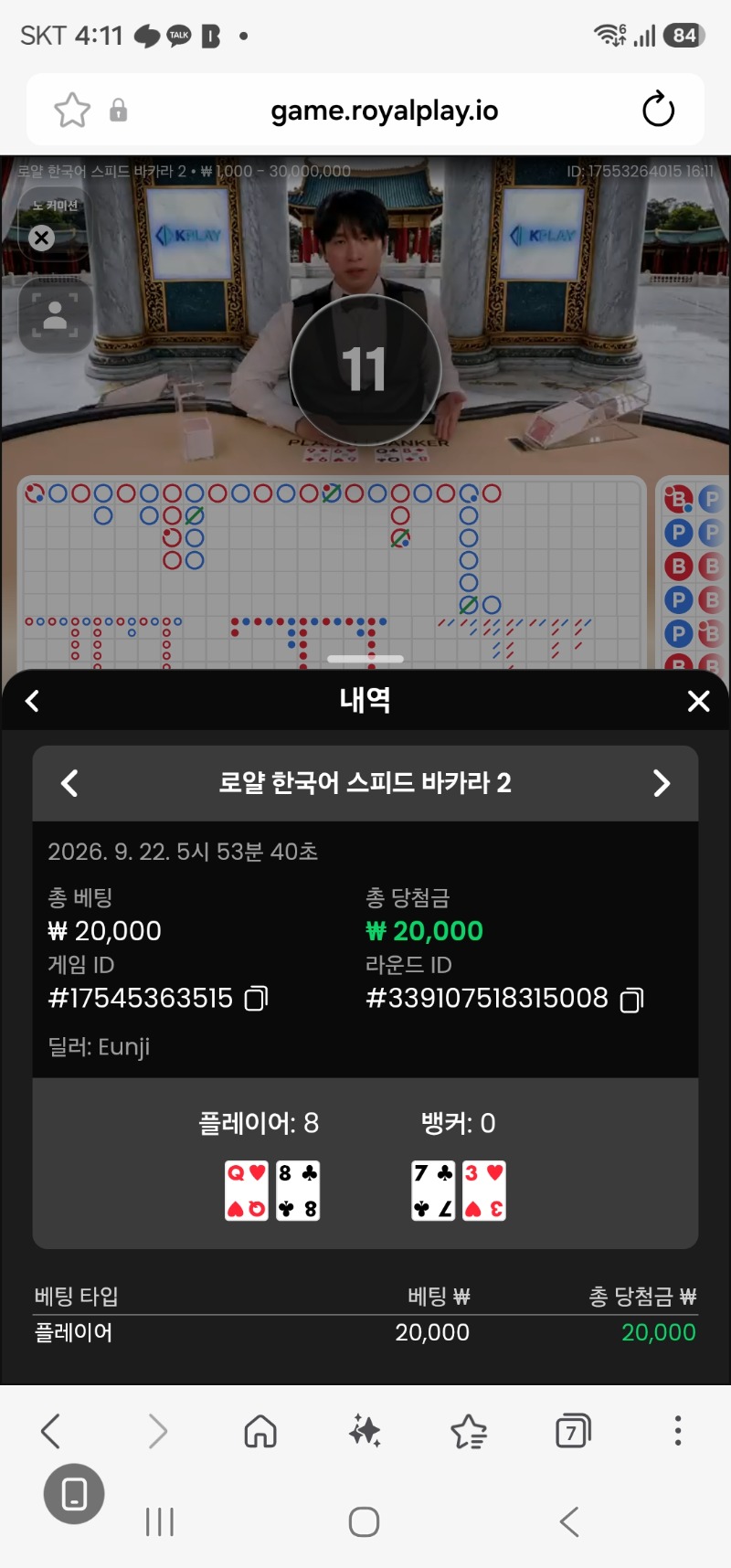Open recent apps from the navigation bar
Image resolution: width=731 pixels, height=1568 pixels.
[x=160, y=1521]
